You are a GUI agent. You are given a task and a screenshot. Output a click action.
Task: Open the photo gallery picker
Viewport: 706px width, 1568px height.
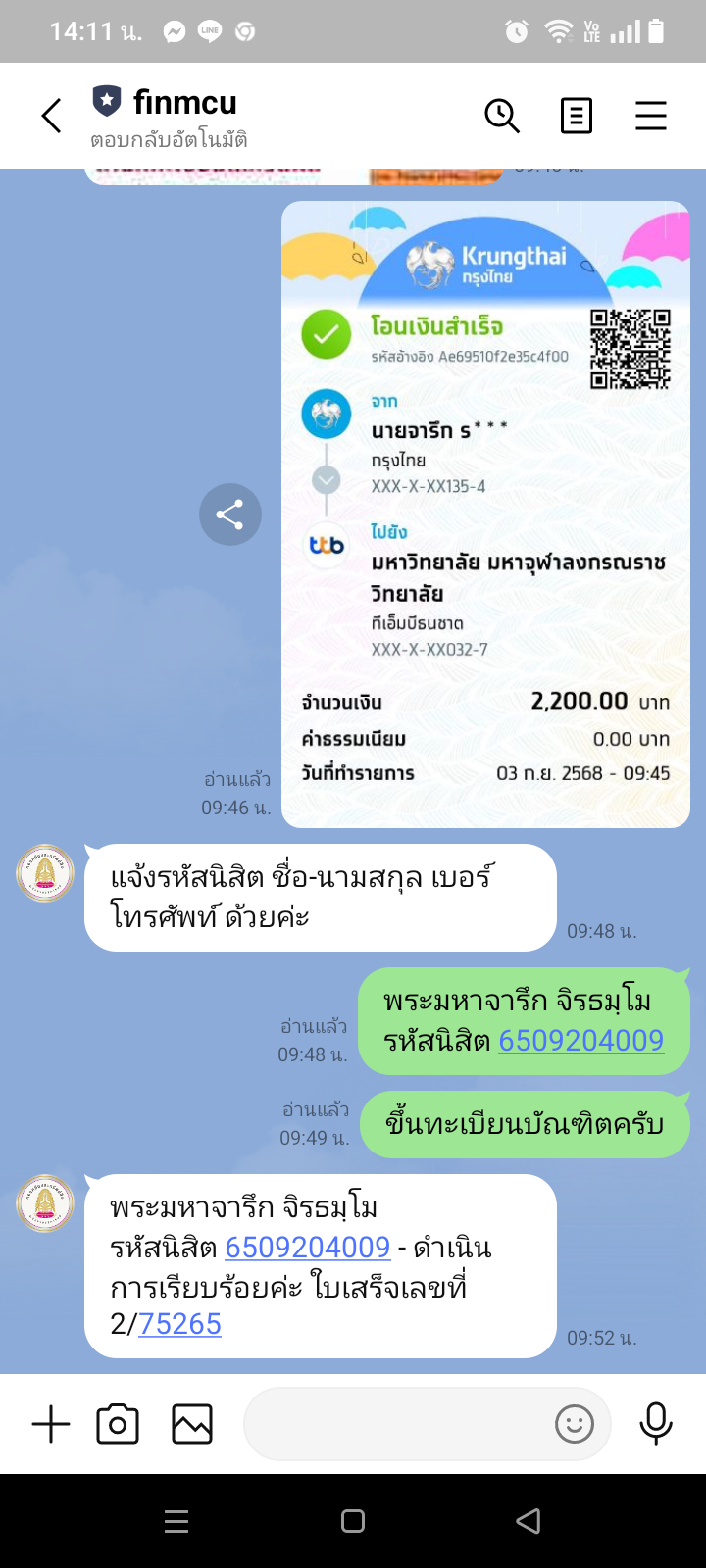point(192,1424)
